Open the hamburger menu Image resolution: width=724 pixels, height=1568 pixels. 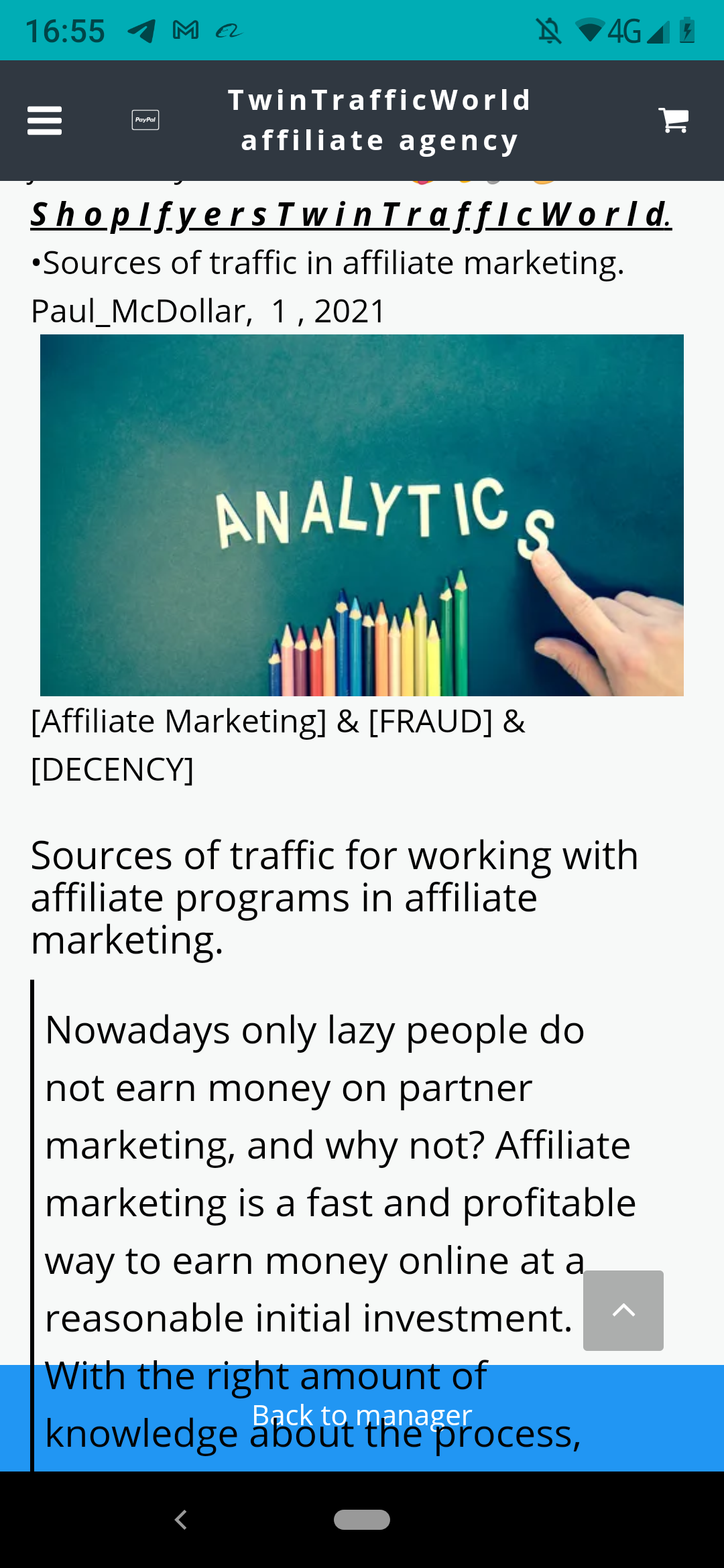tap(44, 121)
